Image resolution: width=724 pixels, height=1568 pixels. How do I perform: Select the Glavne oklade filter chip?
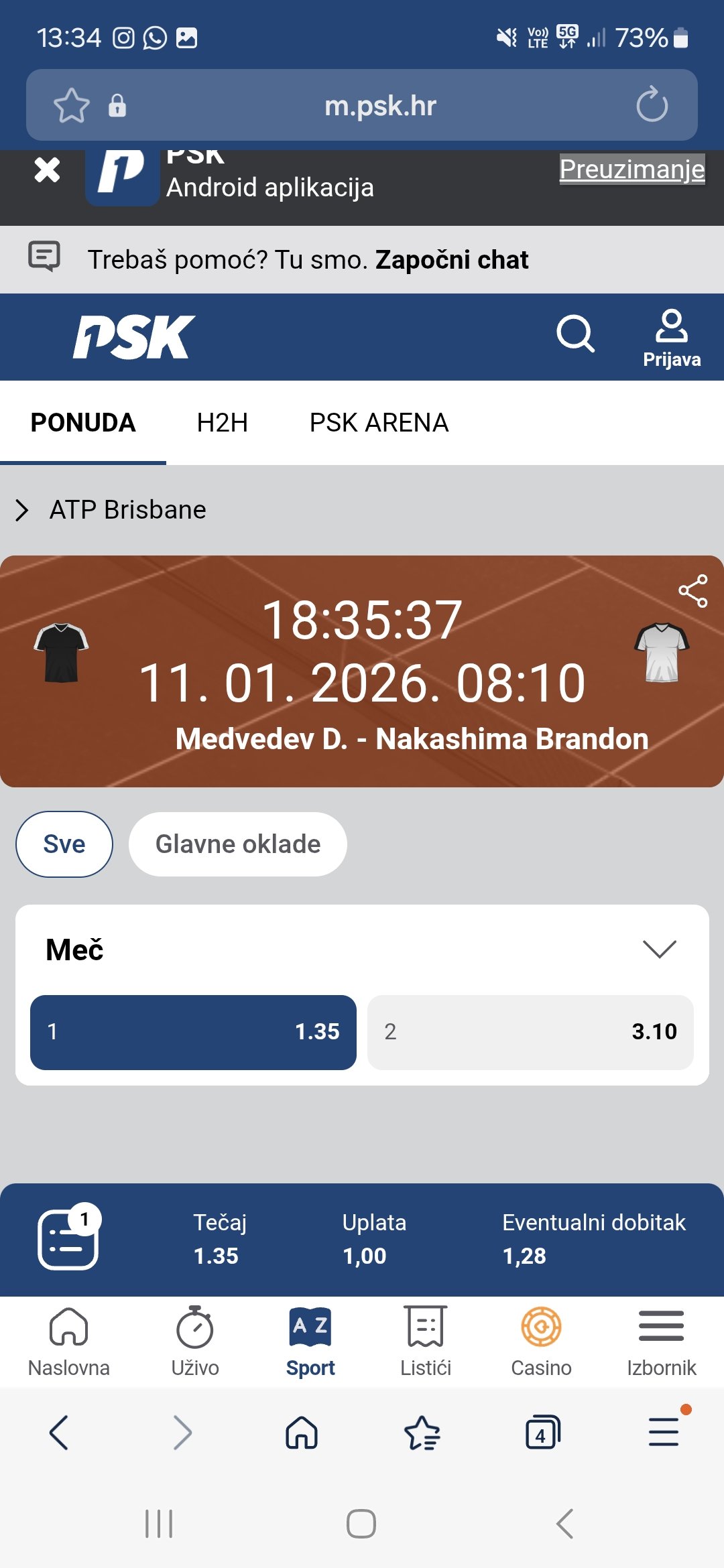237,844
